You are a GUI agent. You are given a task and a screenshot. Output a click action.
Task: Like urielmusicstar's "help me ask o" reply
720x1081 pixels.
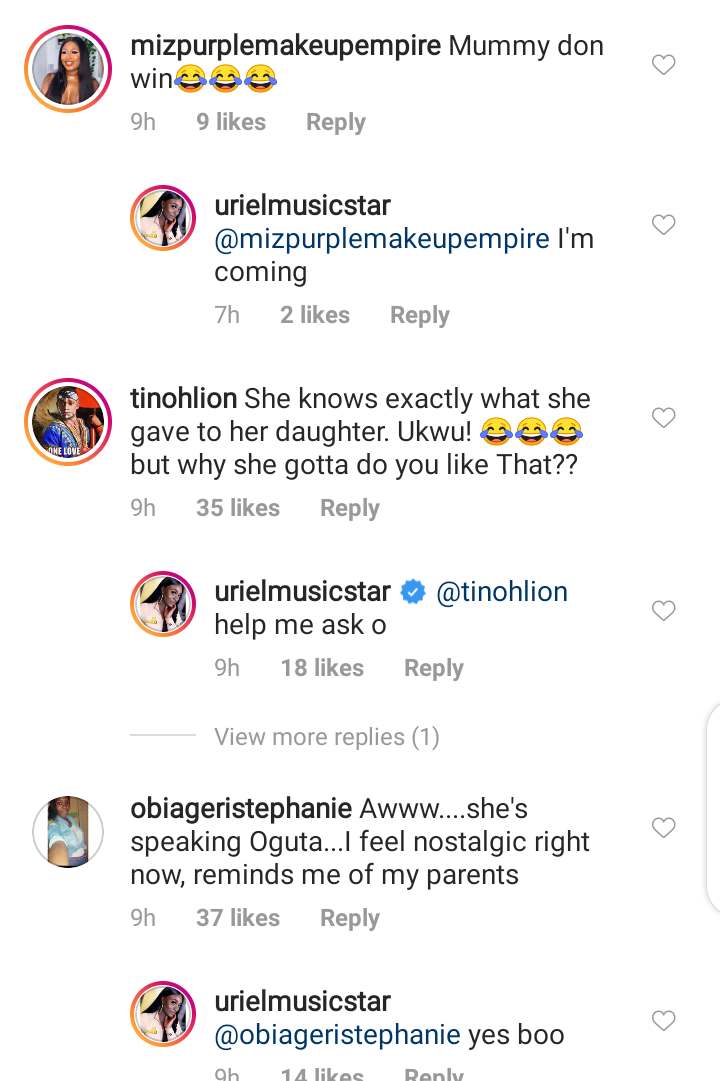[664, 610]
